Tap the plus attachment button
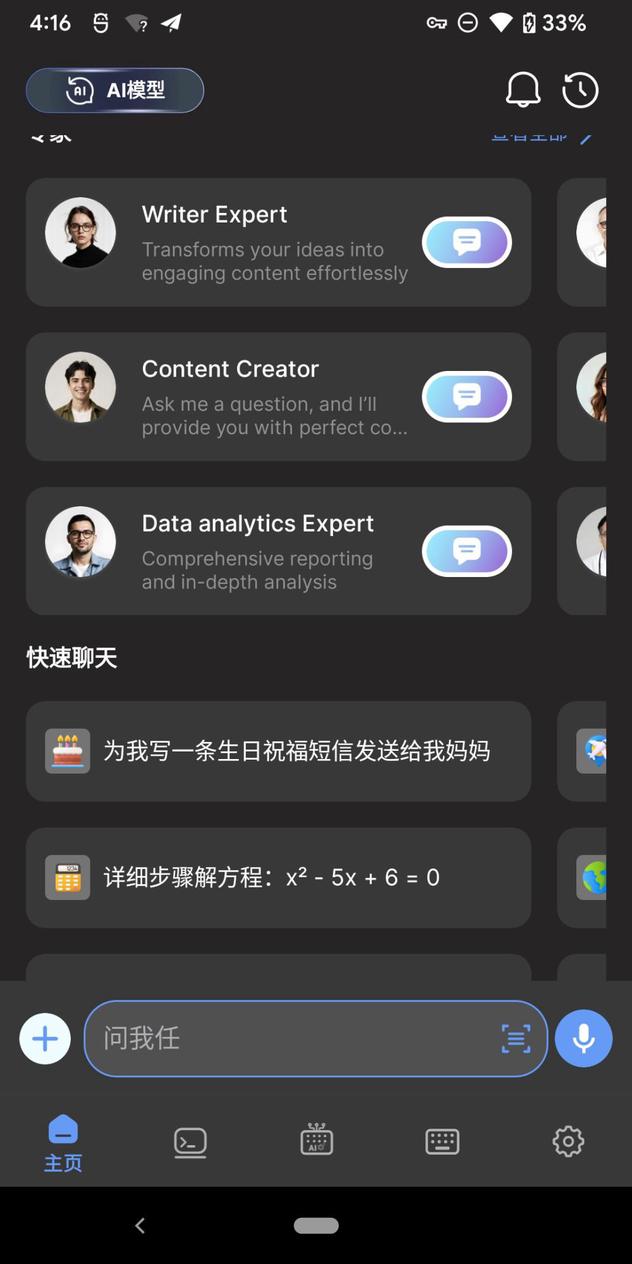 (45, 1039)
